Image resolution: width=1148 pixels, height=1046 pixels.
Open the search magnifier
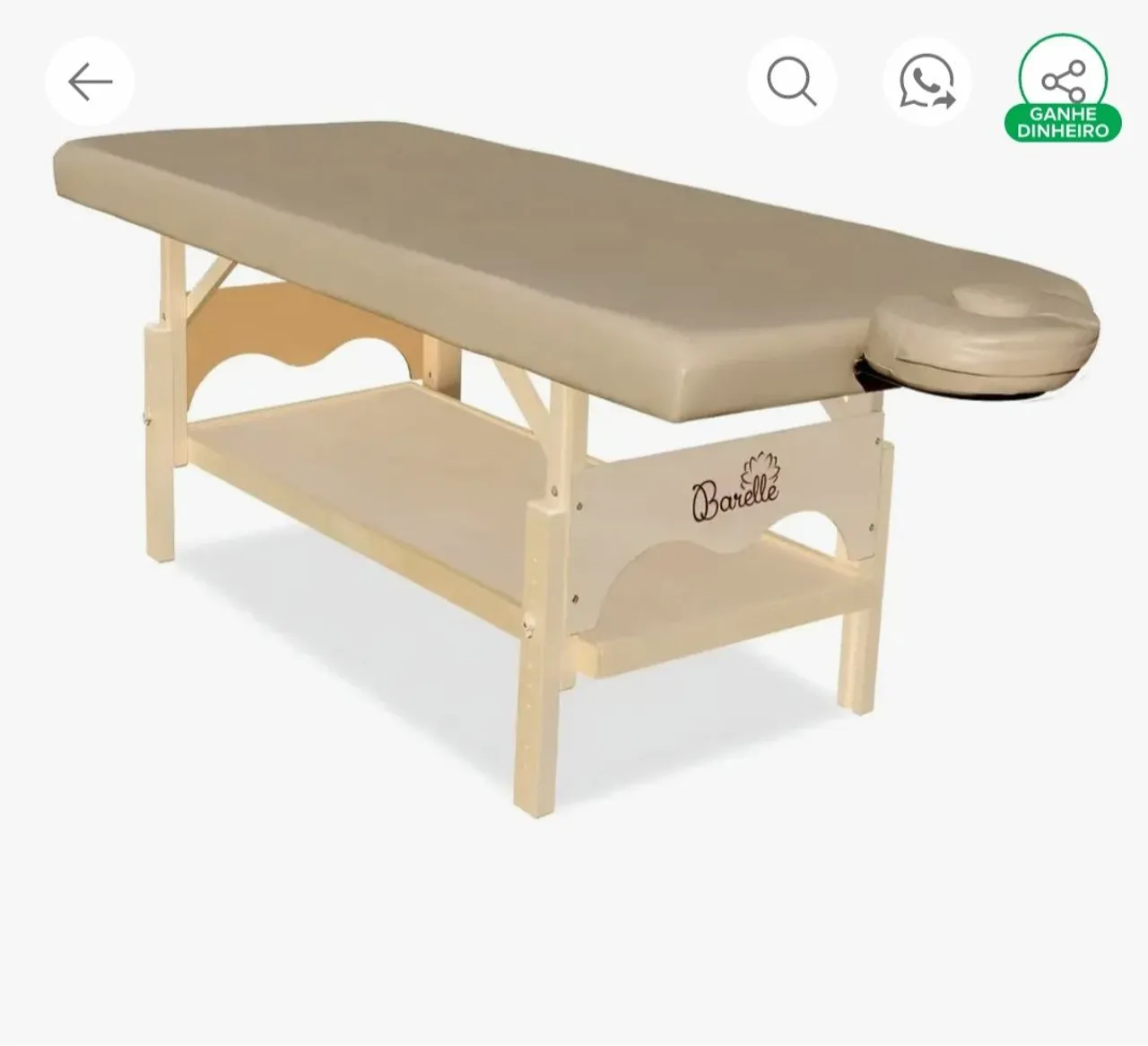pyautogui.click(x=792, y=82)
